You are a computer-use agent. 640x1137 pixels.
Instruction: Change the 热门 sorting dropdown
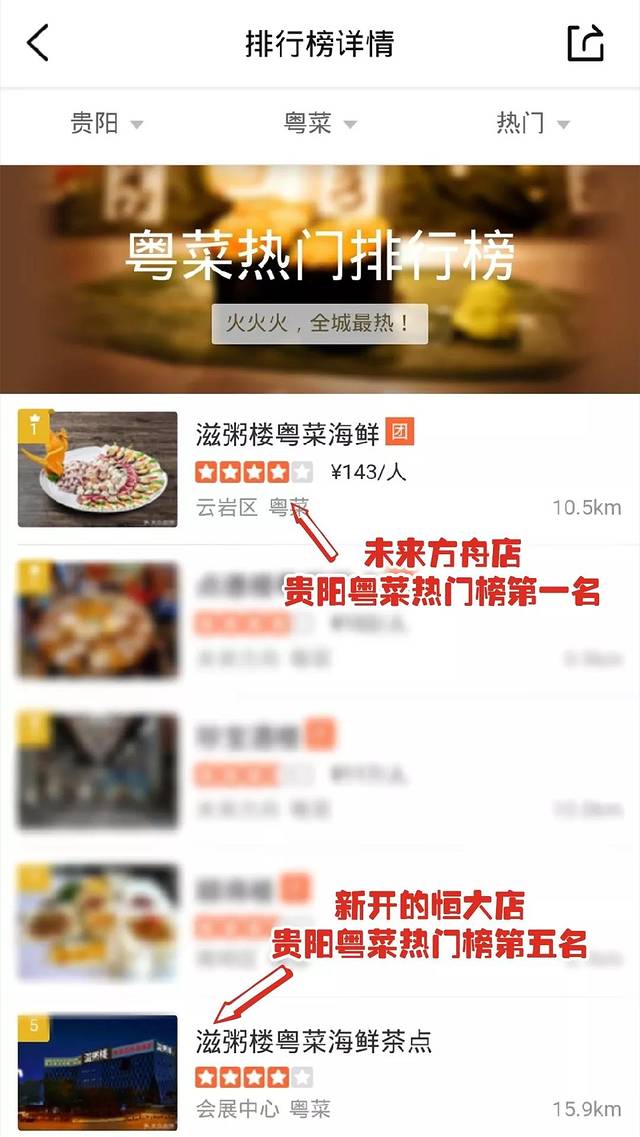tap(533, 124)
